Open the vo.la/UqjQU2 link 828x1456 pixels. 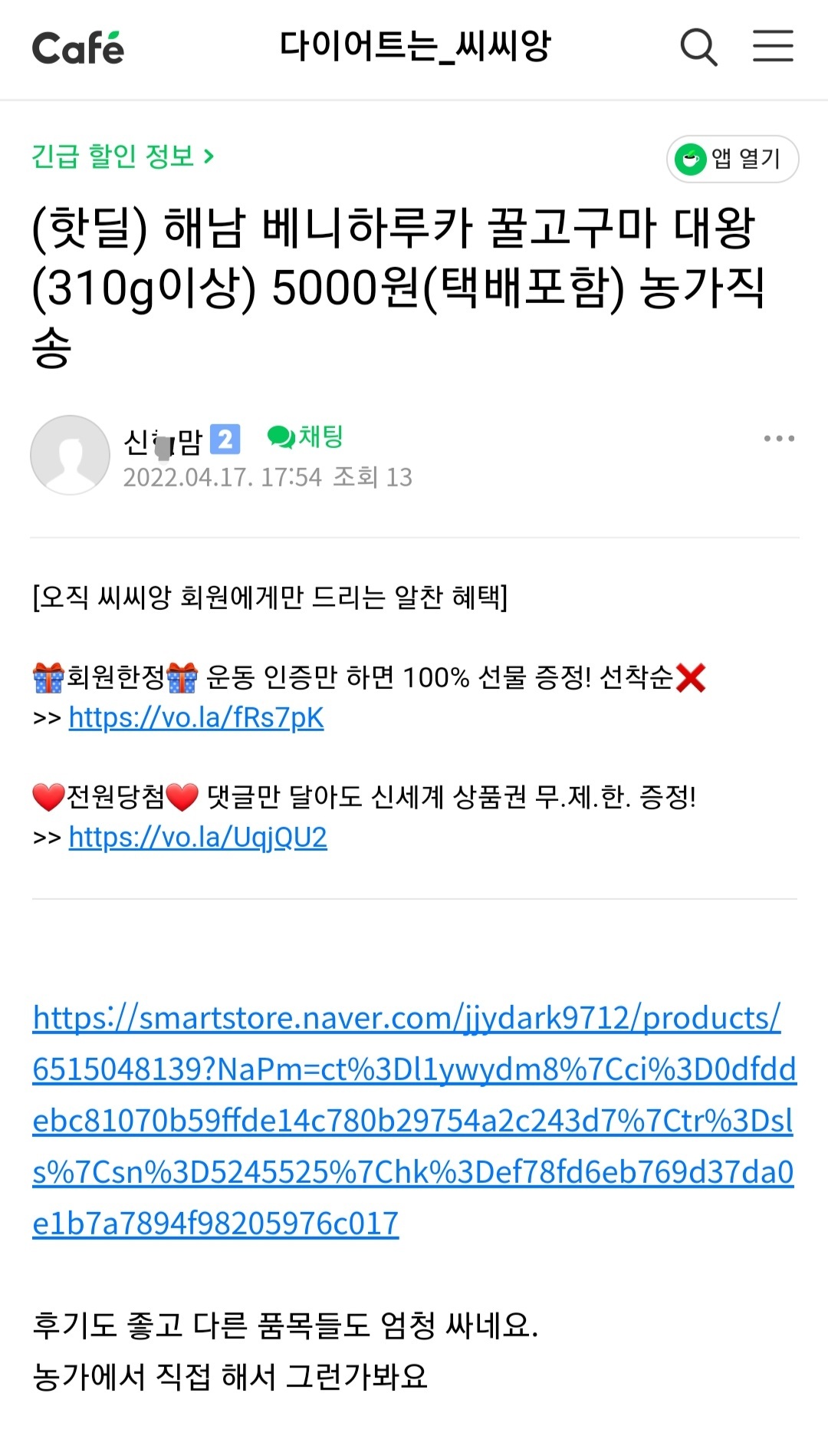[198, 838]
